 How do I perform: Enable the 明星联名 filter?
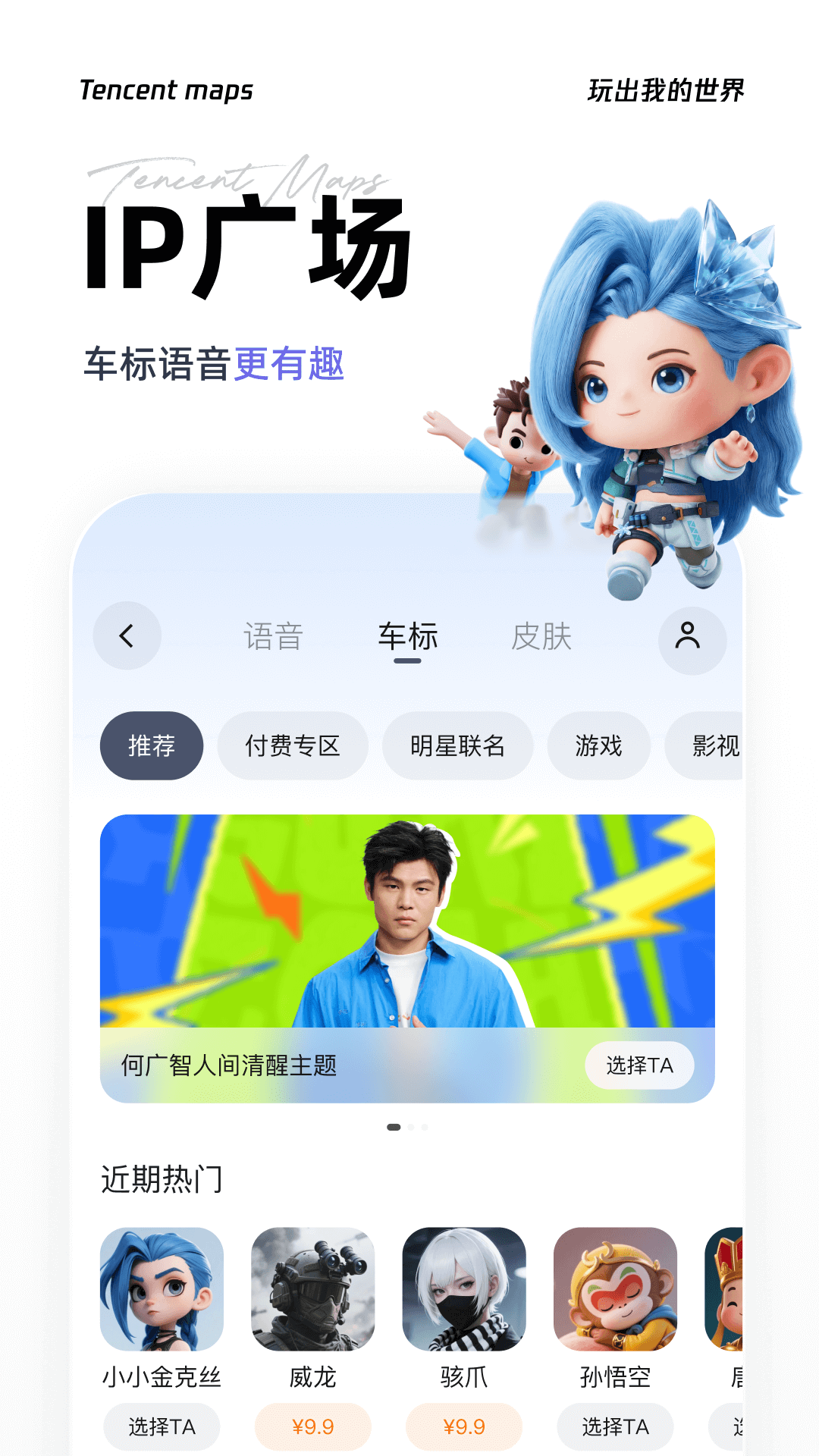coord(459,745)
